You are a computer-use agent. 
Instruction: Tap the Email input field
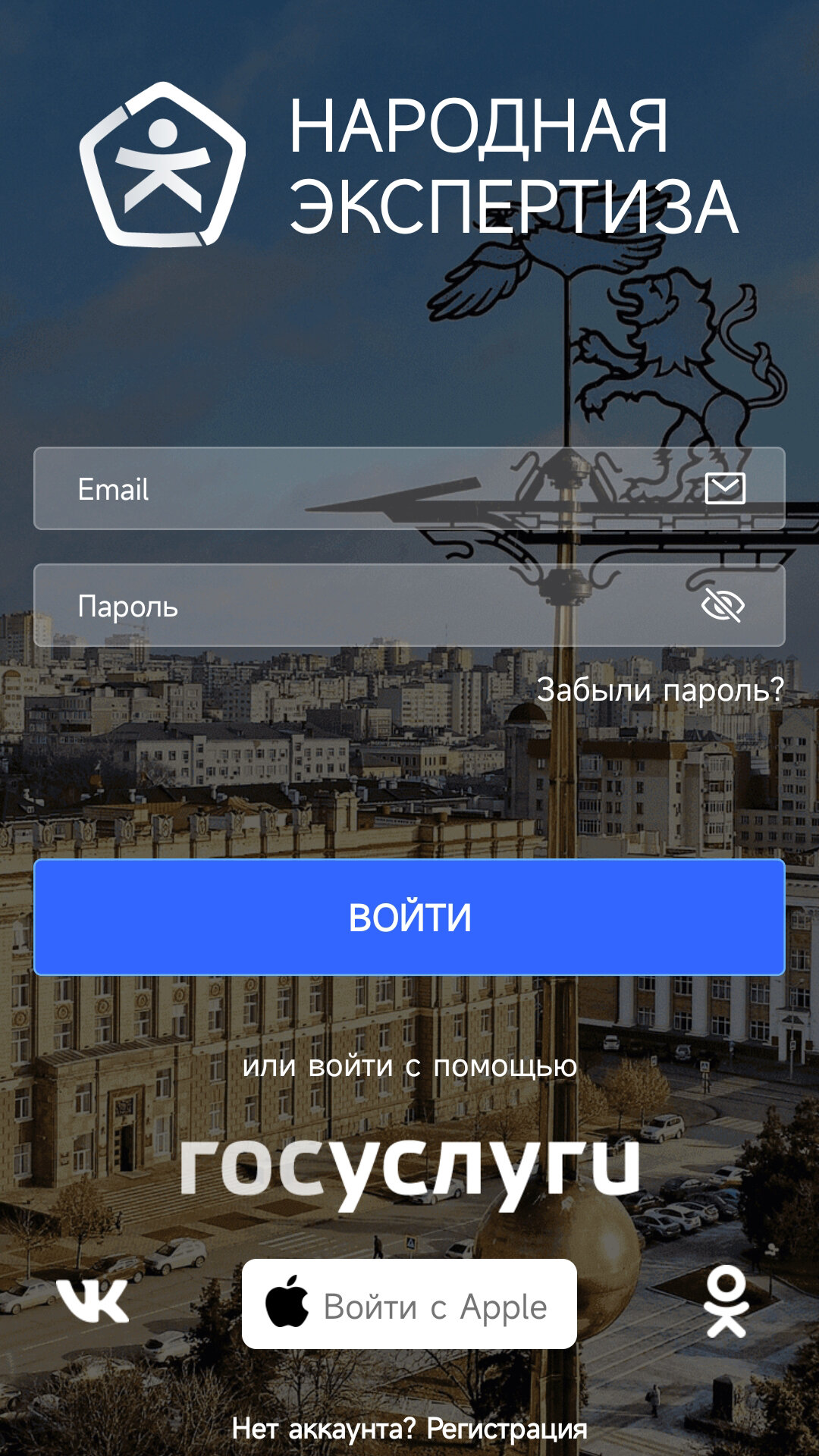tap(364, 489)
